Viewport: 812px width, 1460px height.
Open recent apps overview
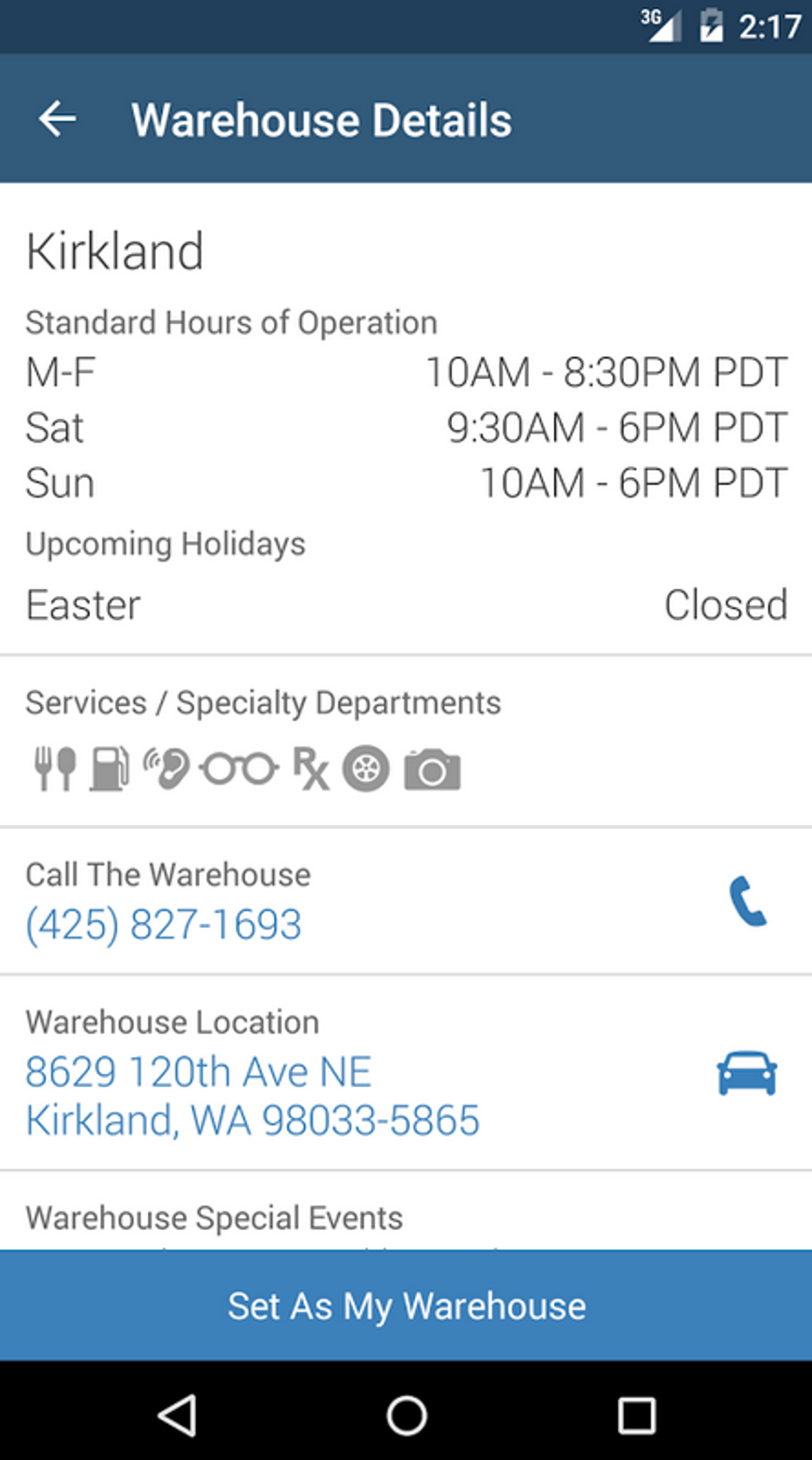tap(636, 1415)
